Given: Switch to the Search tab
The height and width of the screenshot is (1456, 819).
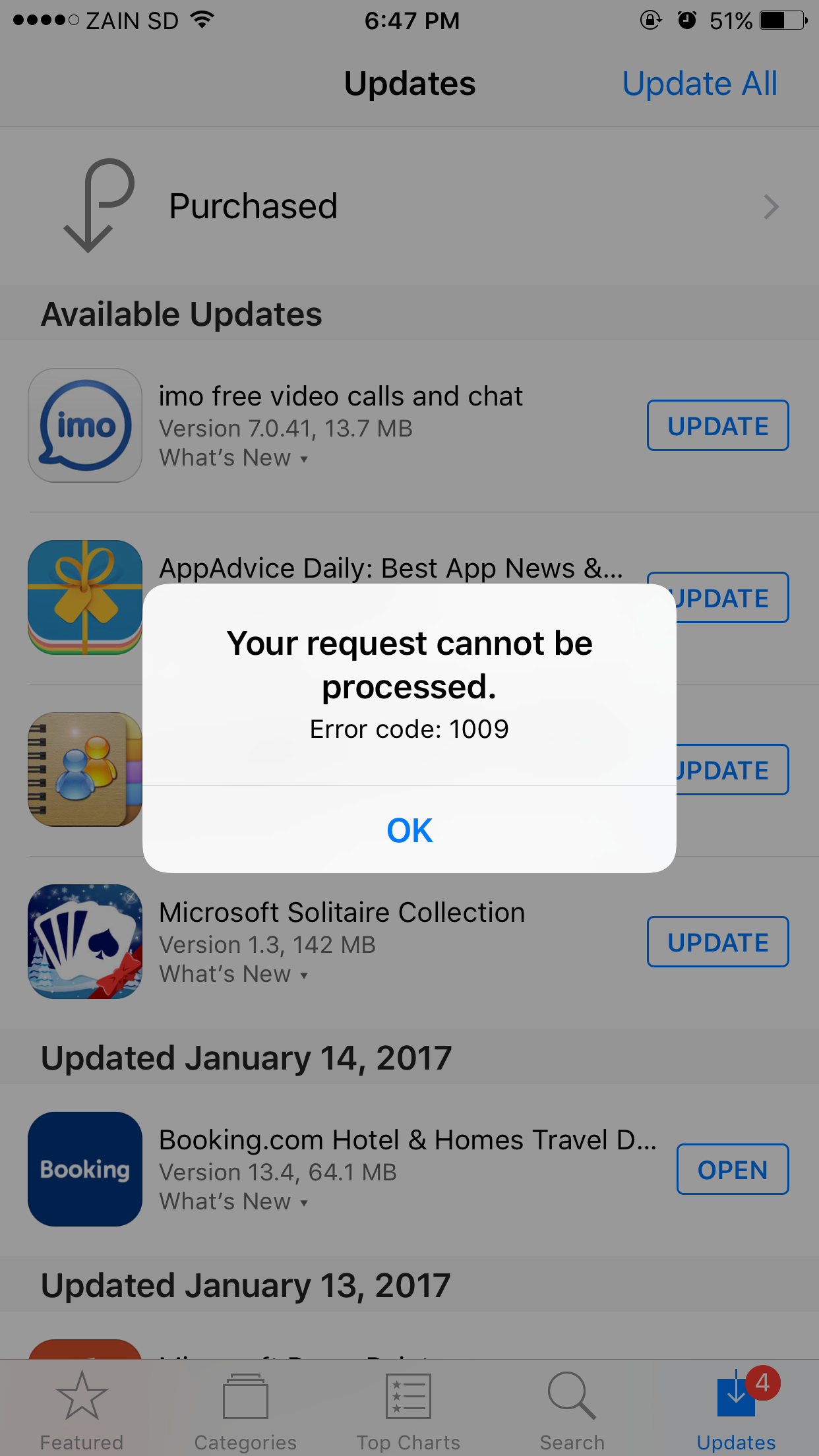Looking at the screenshot, I should point(572,1409).
